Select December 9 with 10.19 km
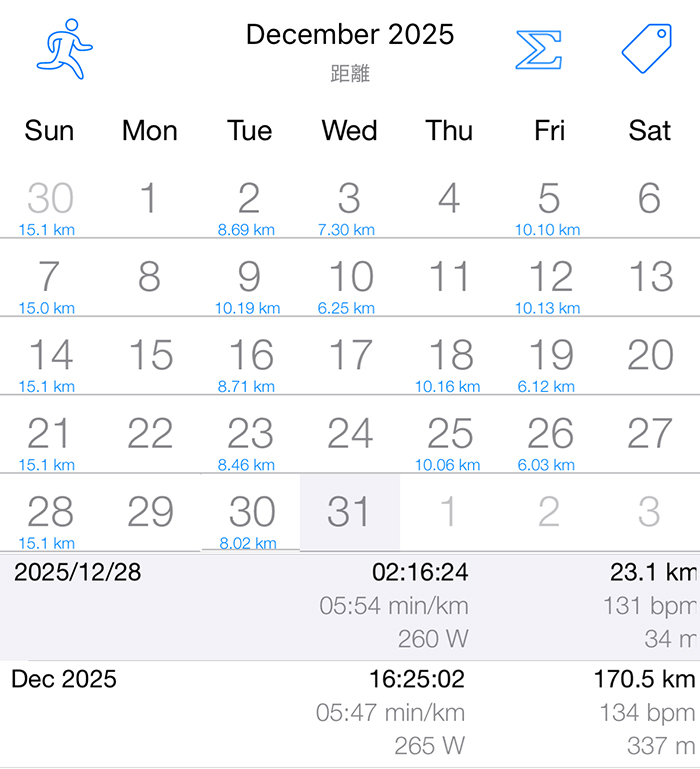 click(x=248, y=283)
